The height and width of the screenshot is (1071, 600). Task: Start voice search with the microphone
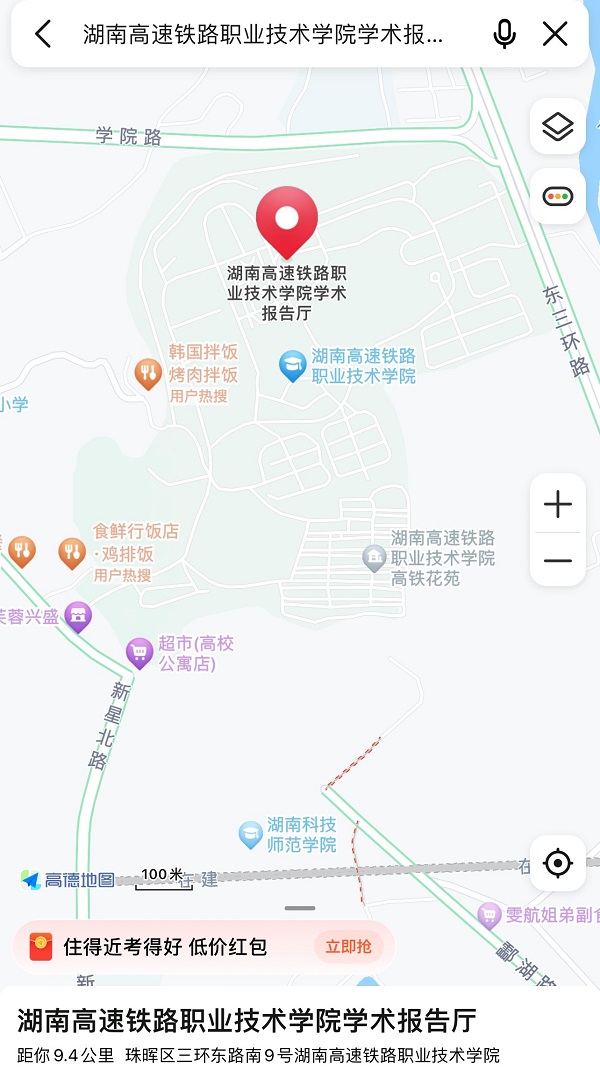[x=504, y=33]
